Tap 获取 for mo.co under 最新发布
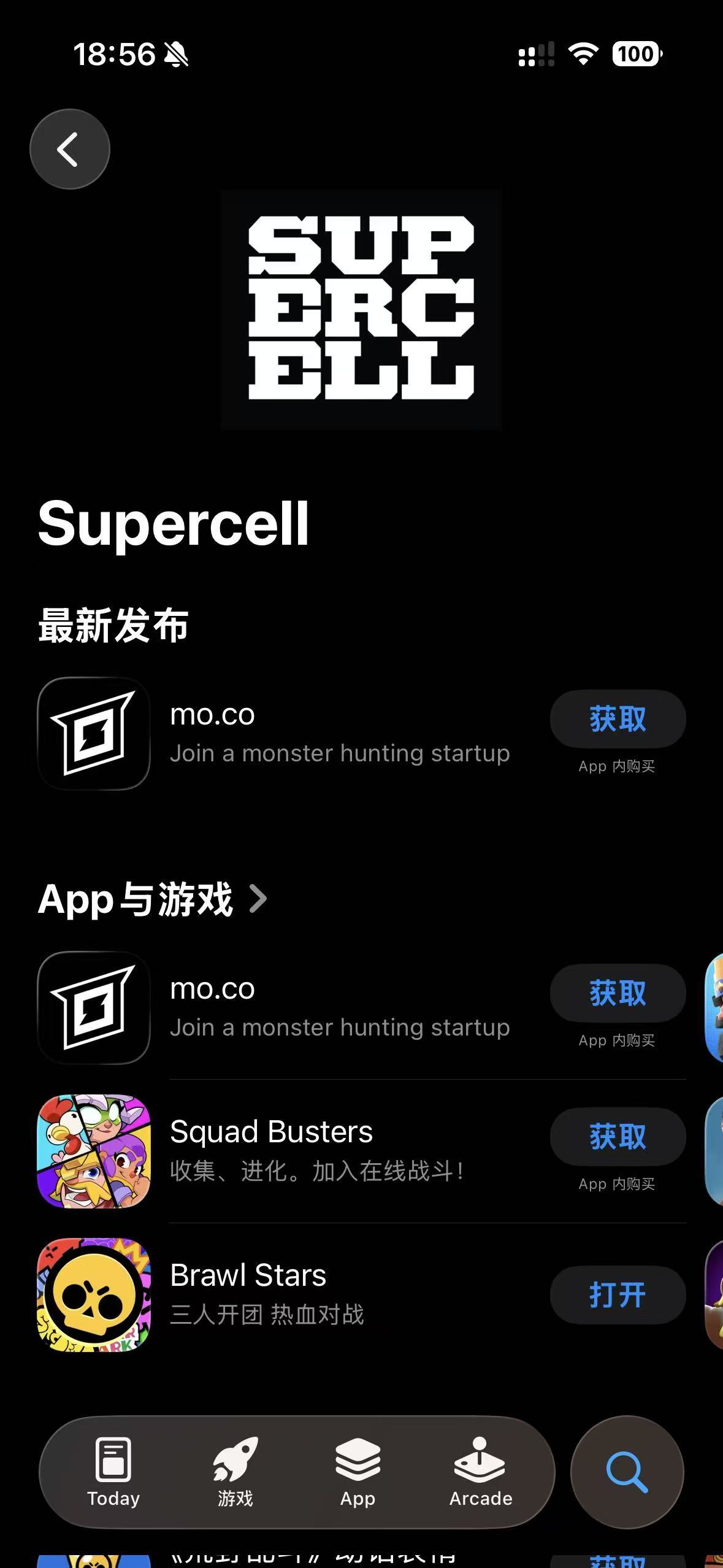The width and height of the screenshot is (723, 1568). 617,719
